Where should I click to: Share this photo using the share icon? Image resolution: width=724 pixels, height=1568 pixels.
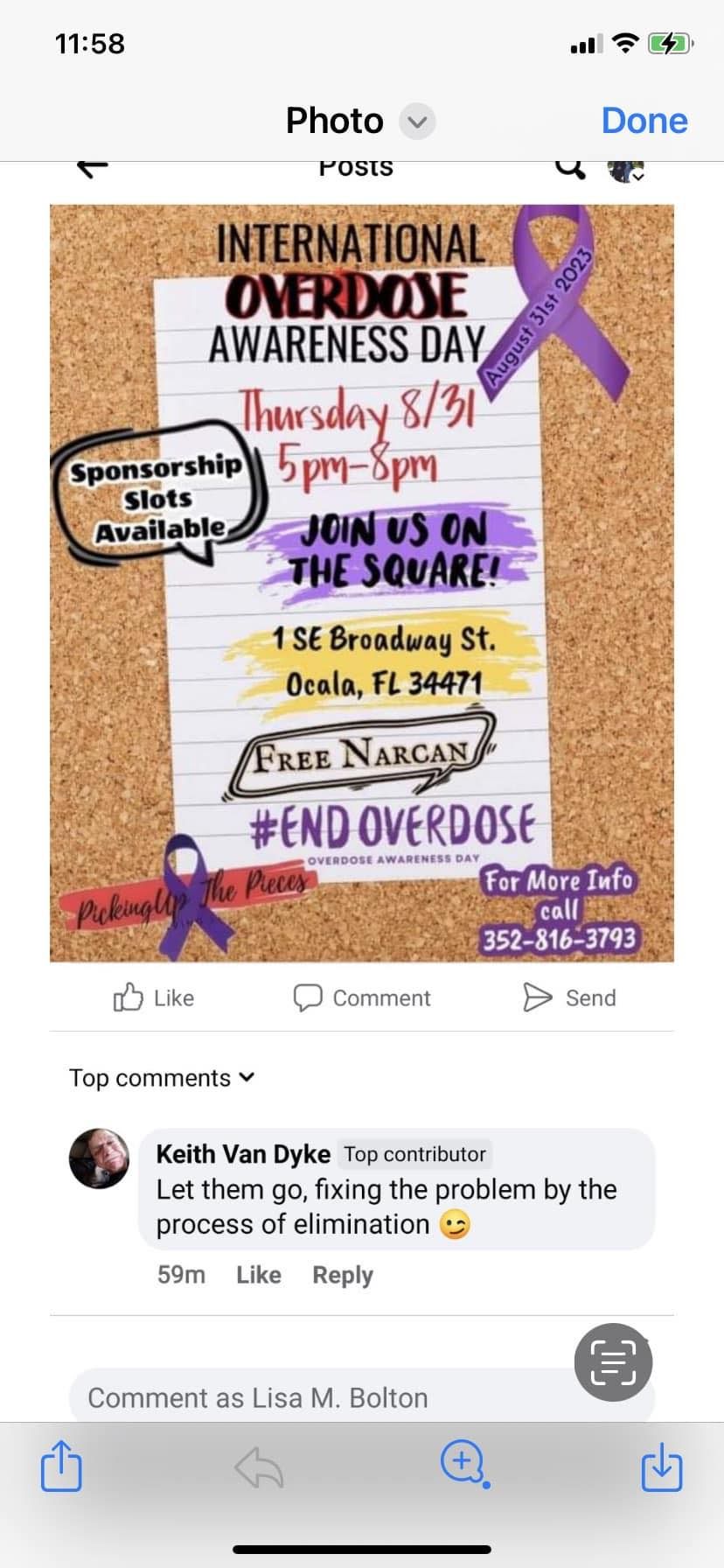click(61, 1467)
